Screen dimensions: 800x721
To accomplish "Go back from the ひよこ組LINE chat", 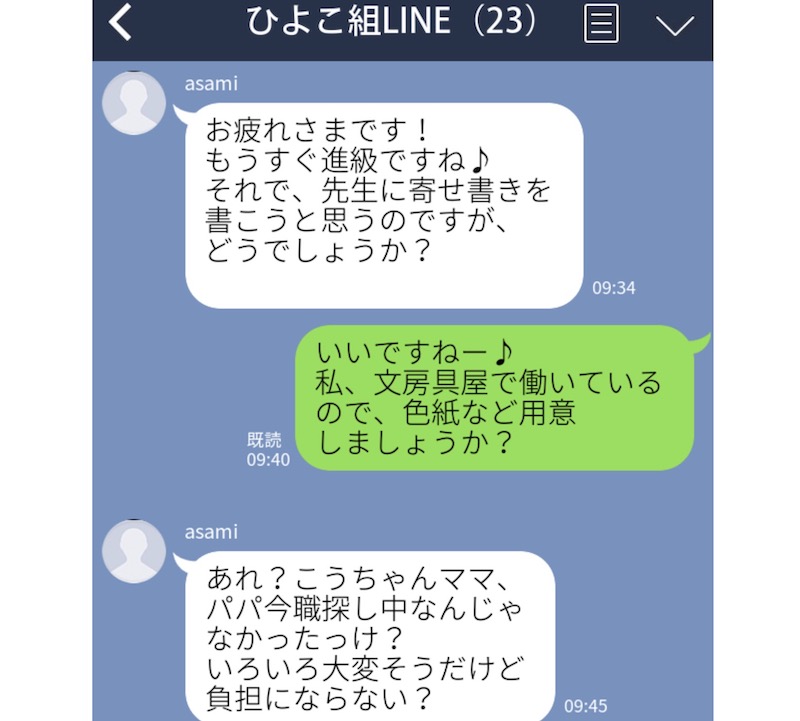I will pyautogui.click(x=121, y=24).
